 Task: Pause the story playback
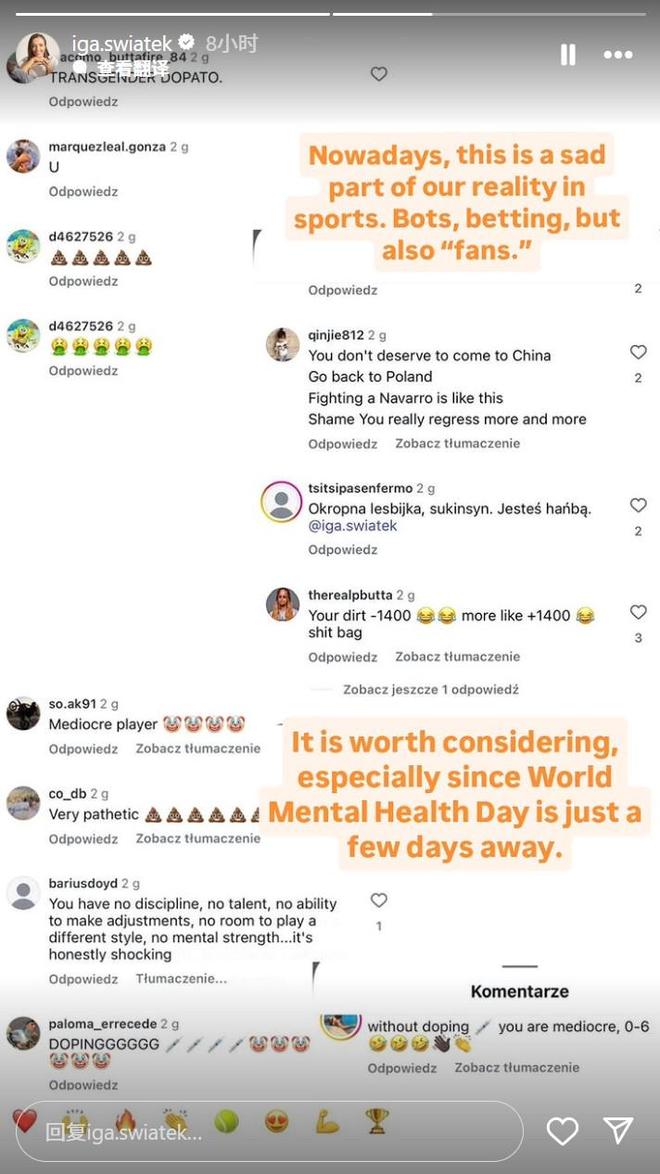[x=568, y=54]
